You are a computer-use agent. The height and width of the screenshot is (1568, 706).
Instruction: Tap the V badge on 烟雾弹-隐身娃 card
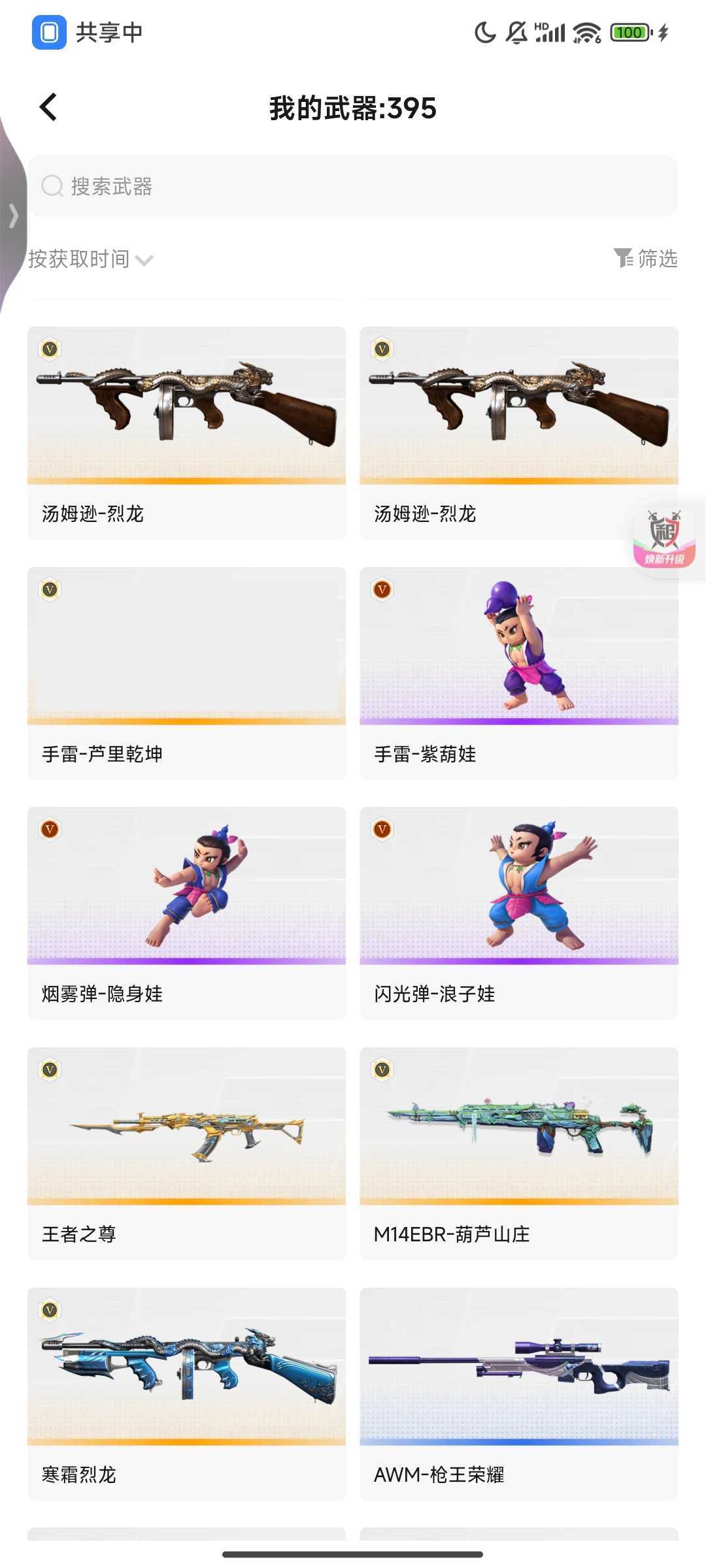tap(49, 830)
